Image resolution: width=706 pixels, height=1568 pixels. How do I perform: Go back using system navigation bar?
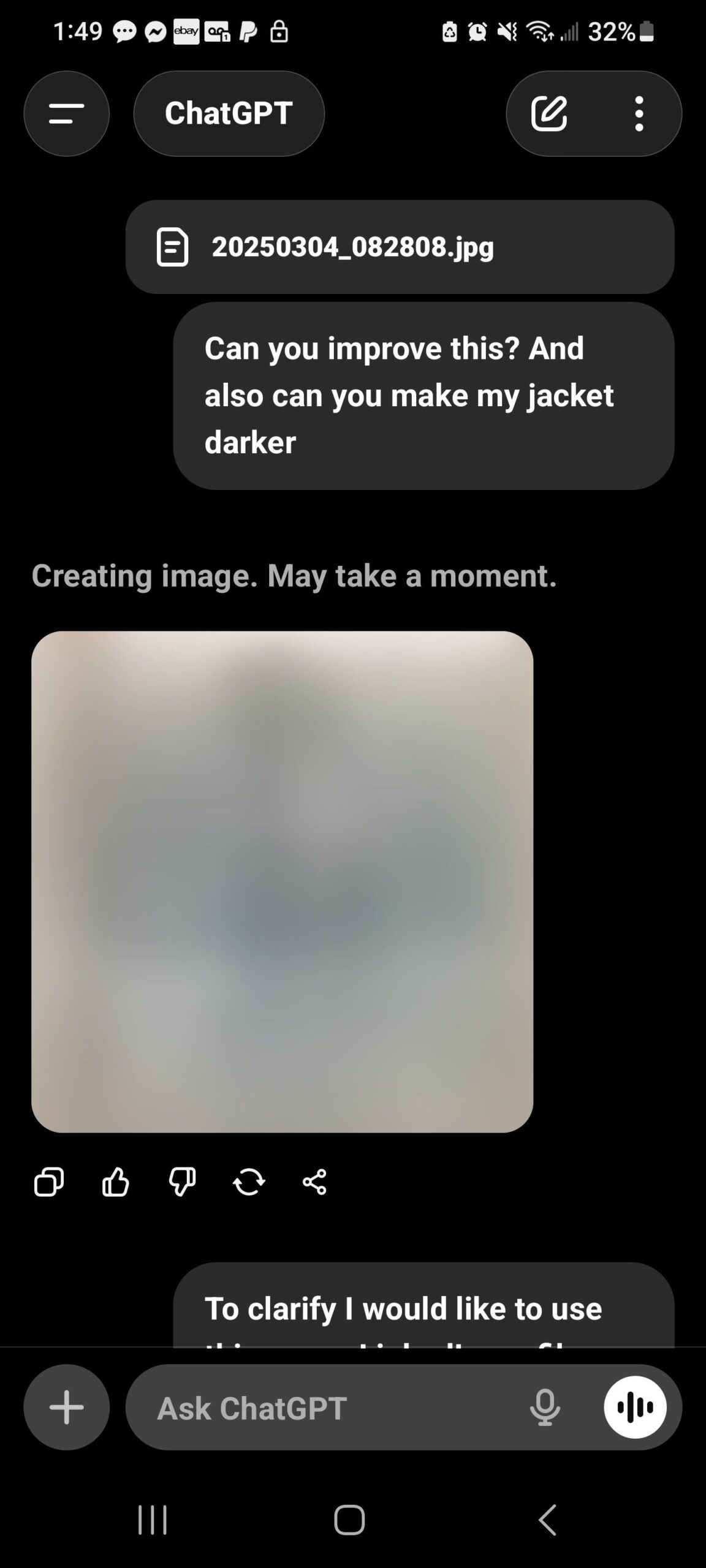tap(547, 1520)
